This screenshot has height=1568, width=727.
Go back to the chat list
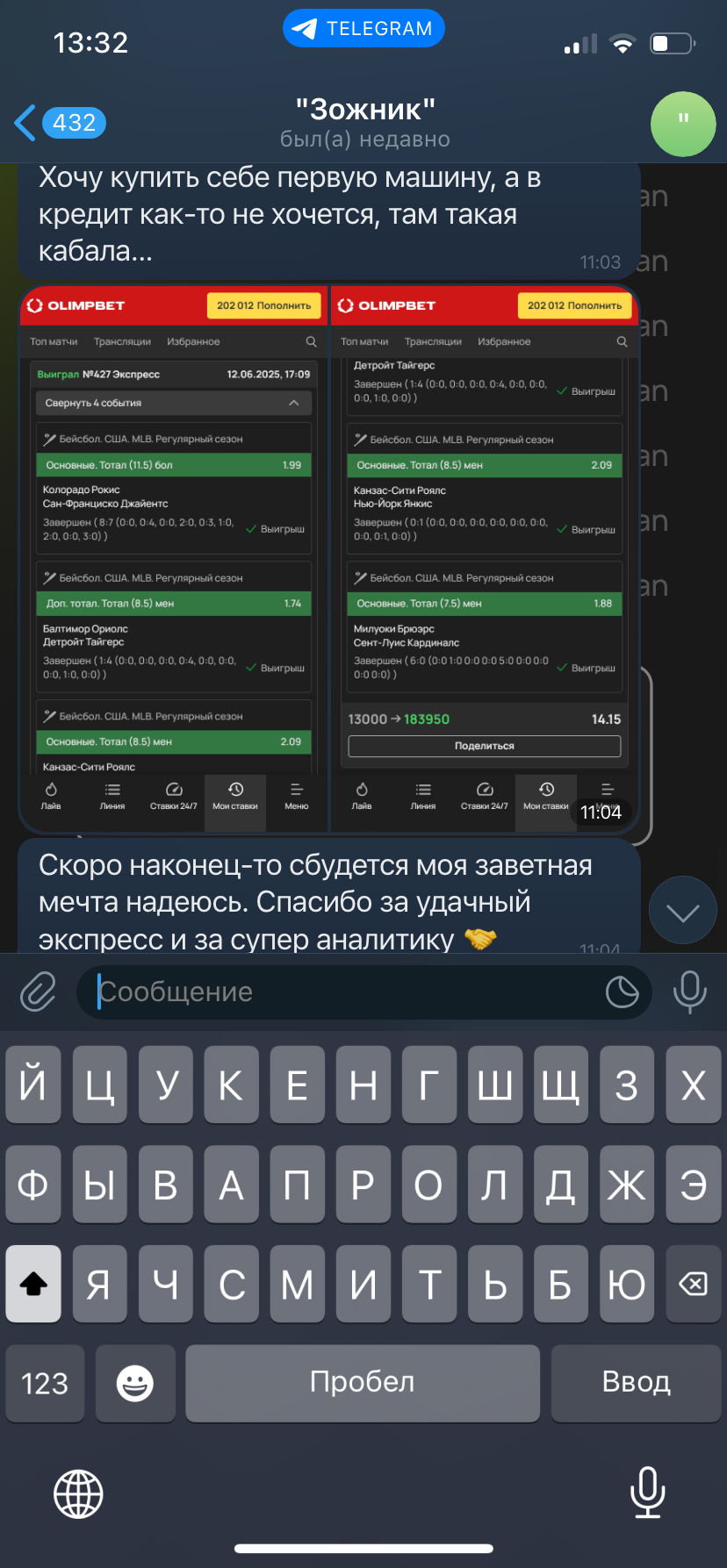(60, 123)
